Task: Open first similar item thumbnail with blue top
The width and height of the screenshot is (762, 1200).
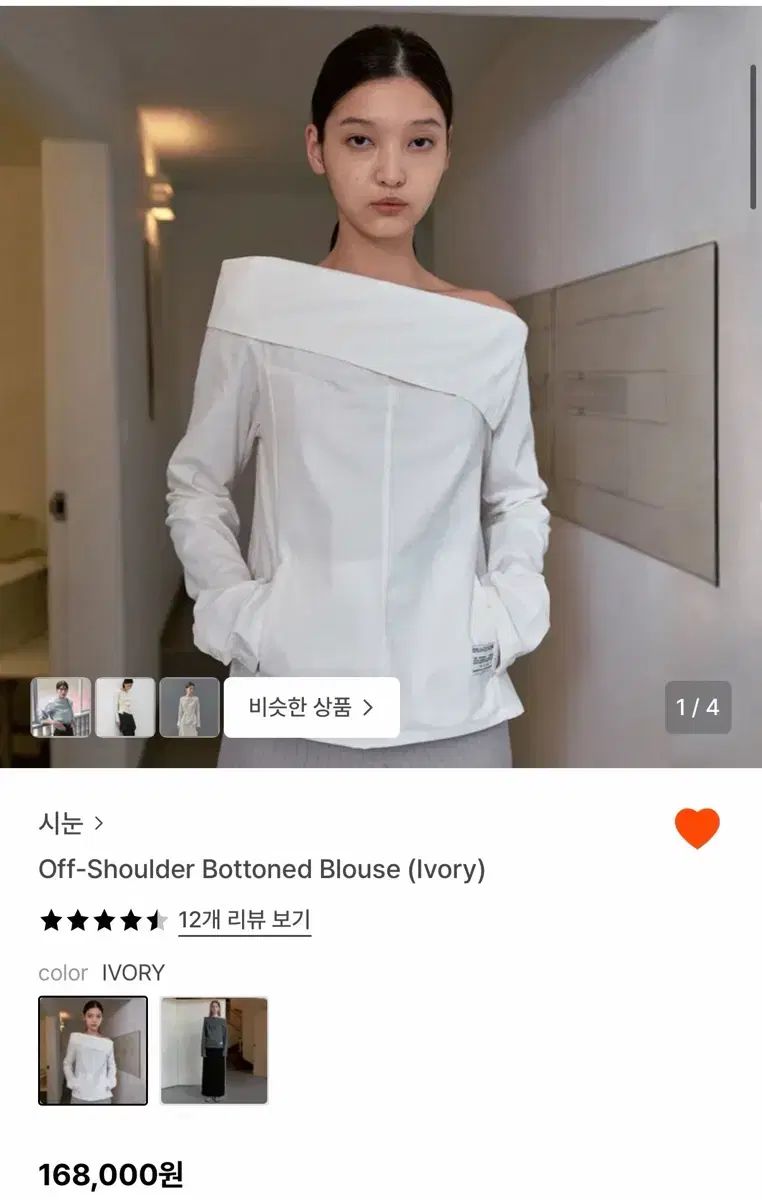Action: tap(61, 707)
